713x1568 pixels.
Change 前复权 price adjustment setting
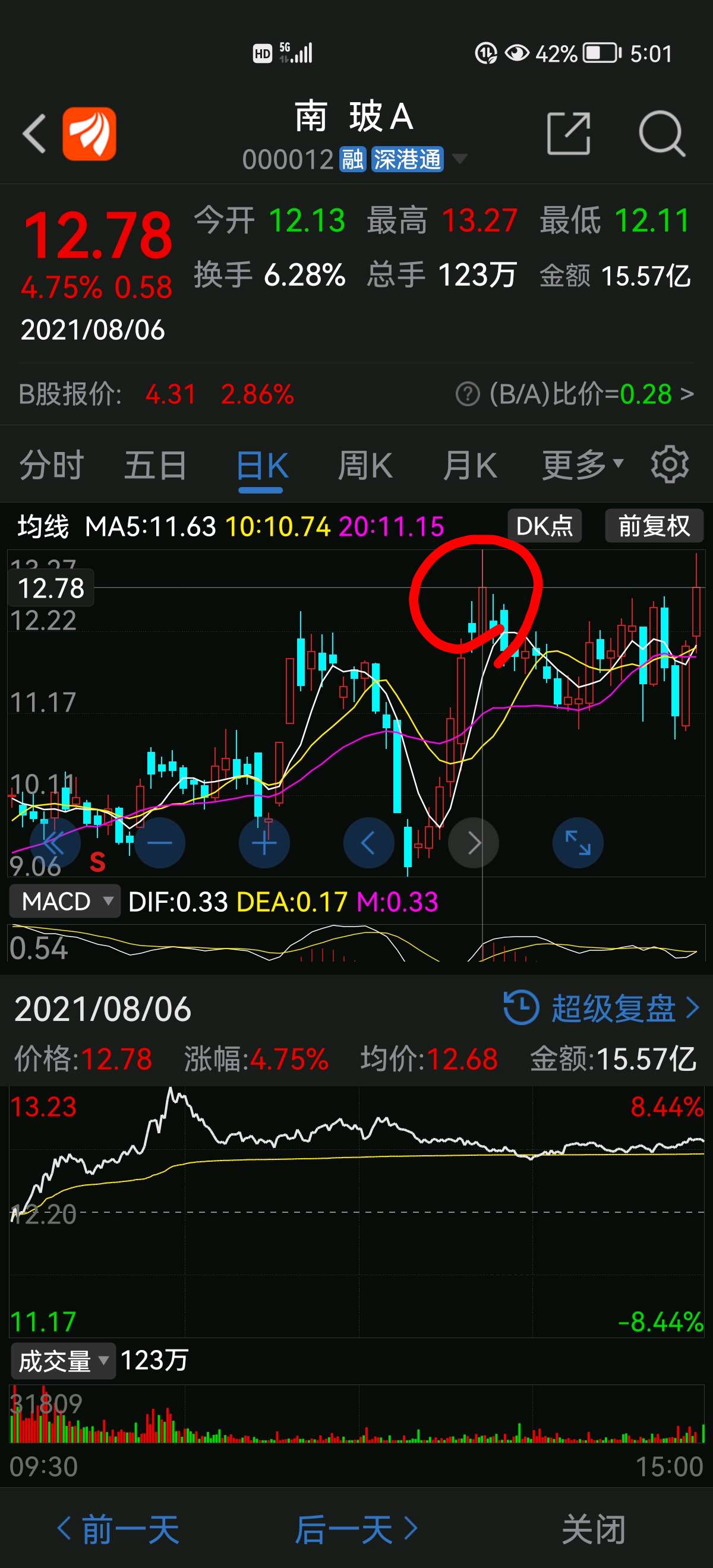pyautogui.click(x=654, y=526)
